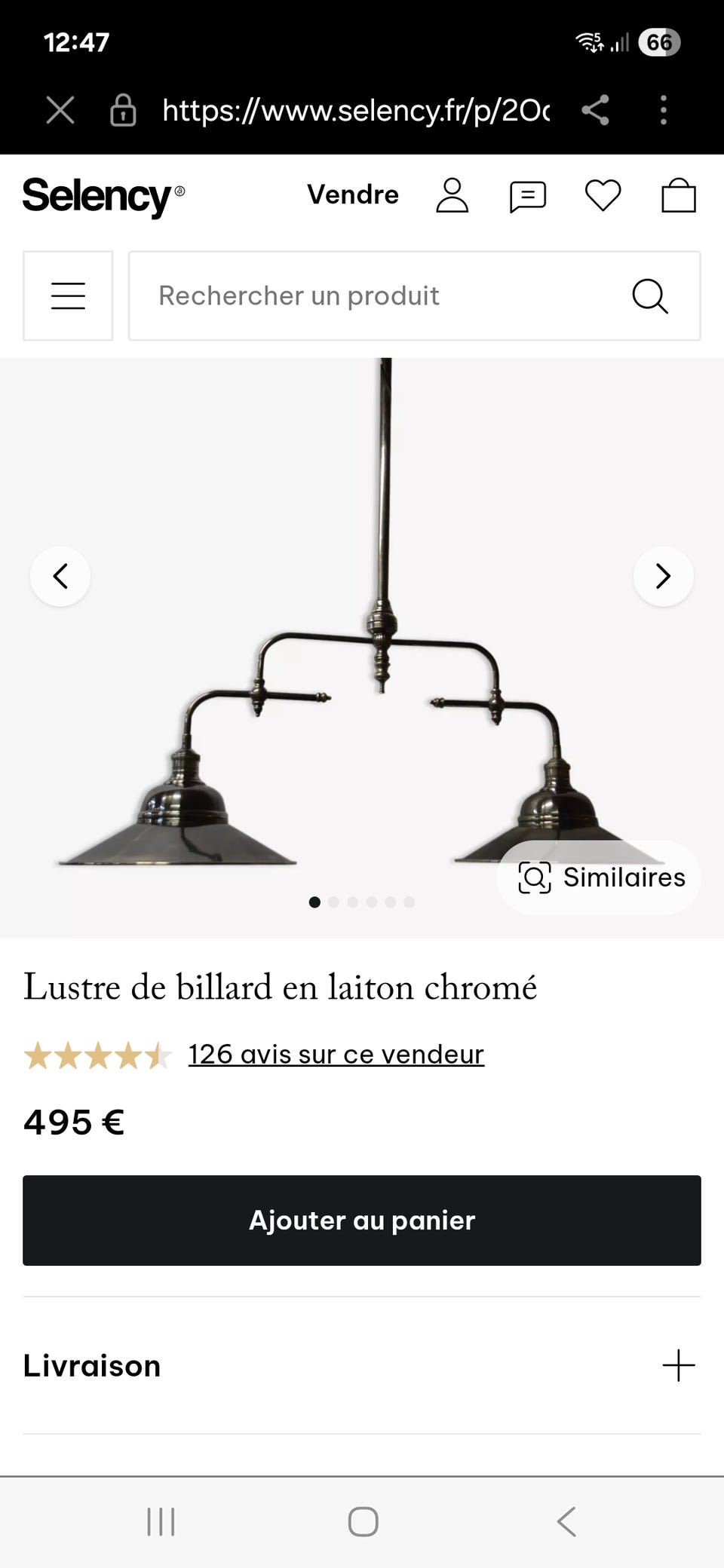The image size is (724, 1568).
Task: Expand the Livraison section
Action: [678, 1366]
